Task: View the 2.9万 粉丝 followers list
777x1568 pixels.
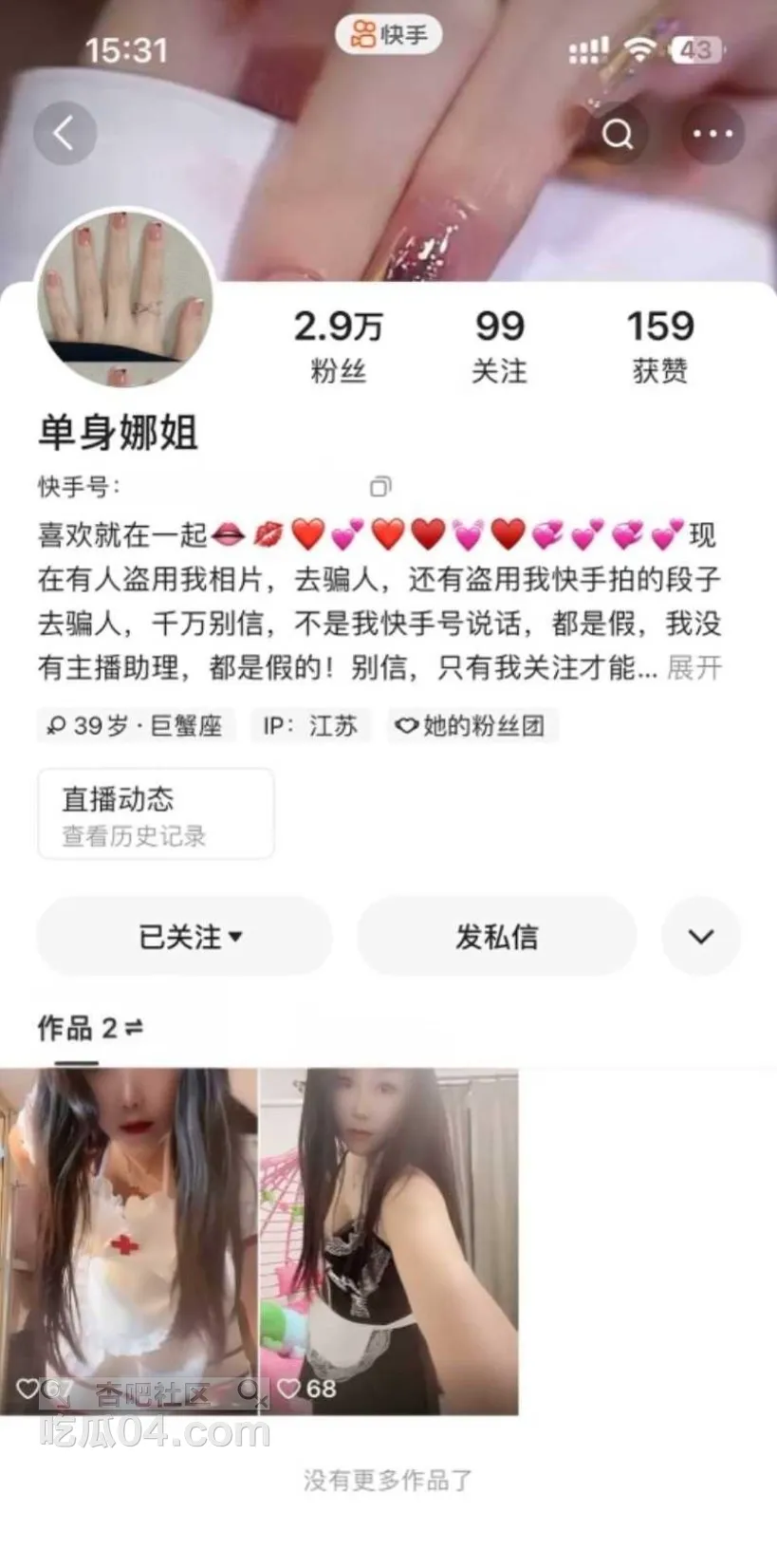Action: [x=338, y=345]
